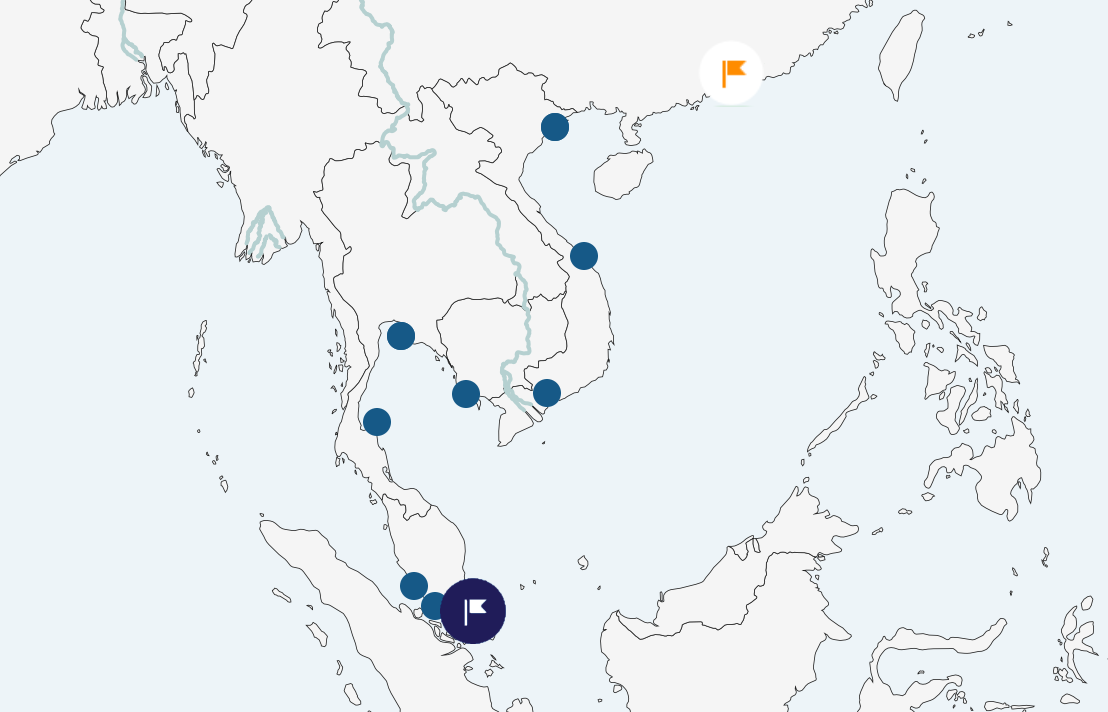Open the blue dot on Cambodia's coast
The image size is (1108, 712).
click(466, 394)
